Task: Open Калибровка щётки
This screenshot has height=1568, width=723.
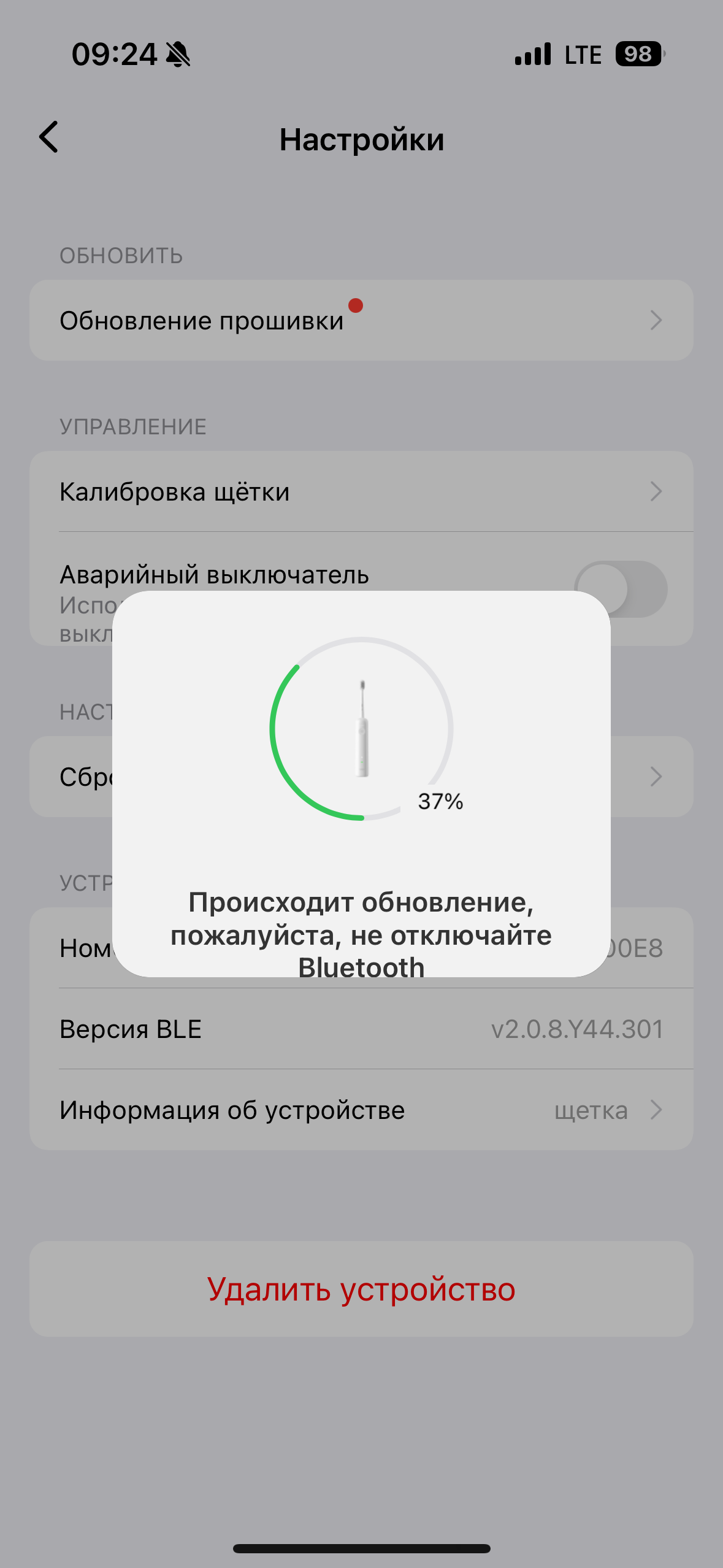Action: (361, 491)
